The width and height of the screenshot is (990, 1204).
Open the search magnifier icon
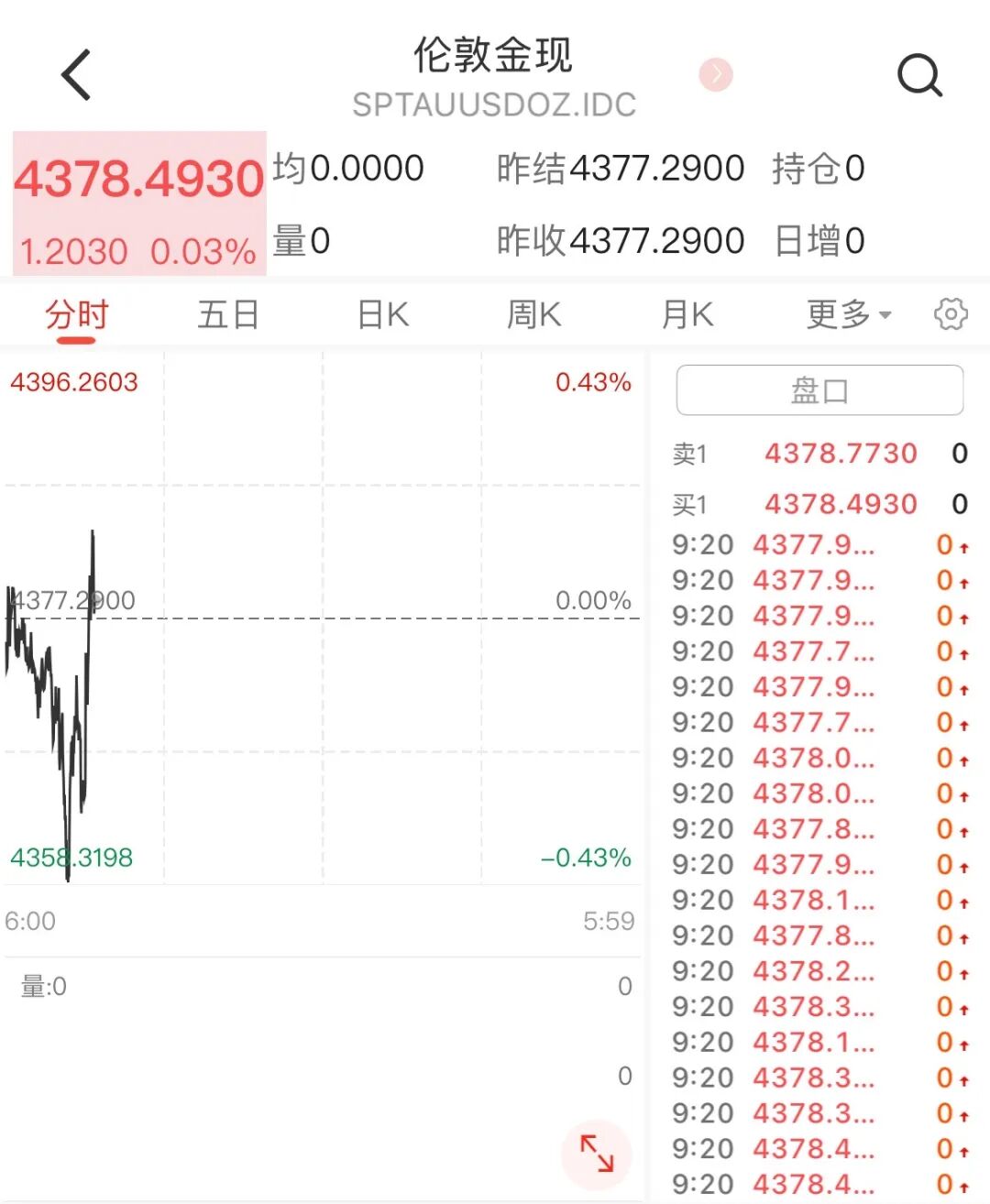click(919, 75)
